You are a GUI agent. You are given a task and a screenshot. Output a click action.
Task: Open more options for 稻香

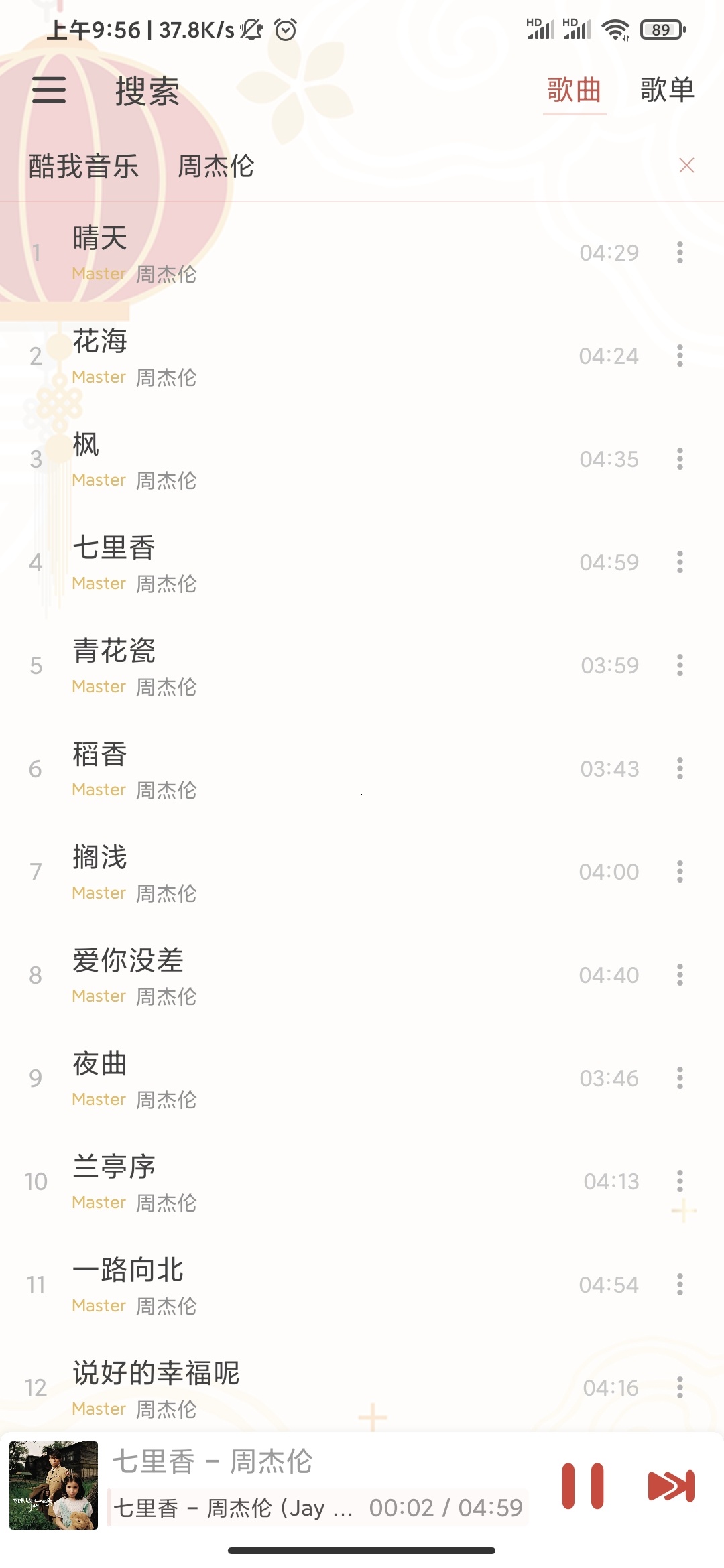click(x=680, y=769)
